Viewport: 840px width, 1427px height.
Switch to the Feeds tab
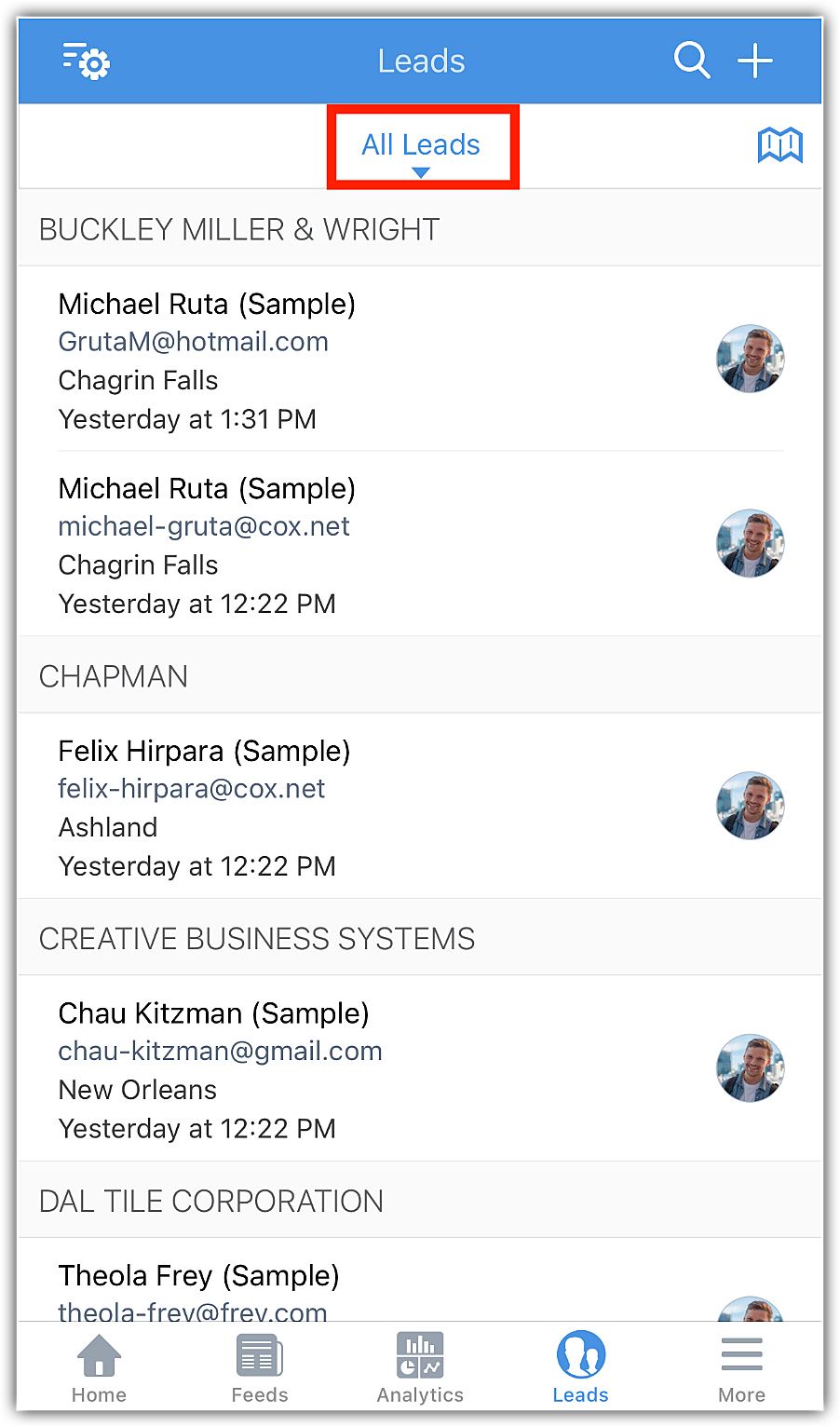tap(260, 1367)
